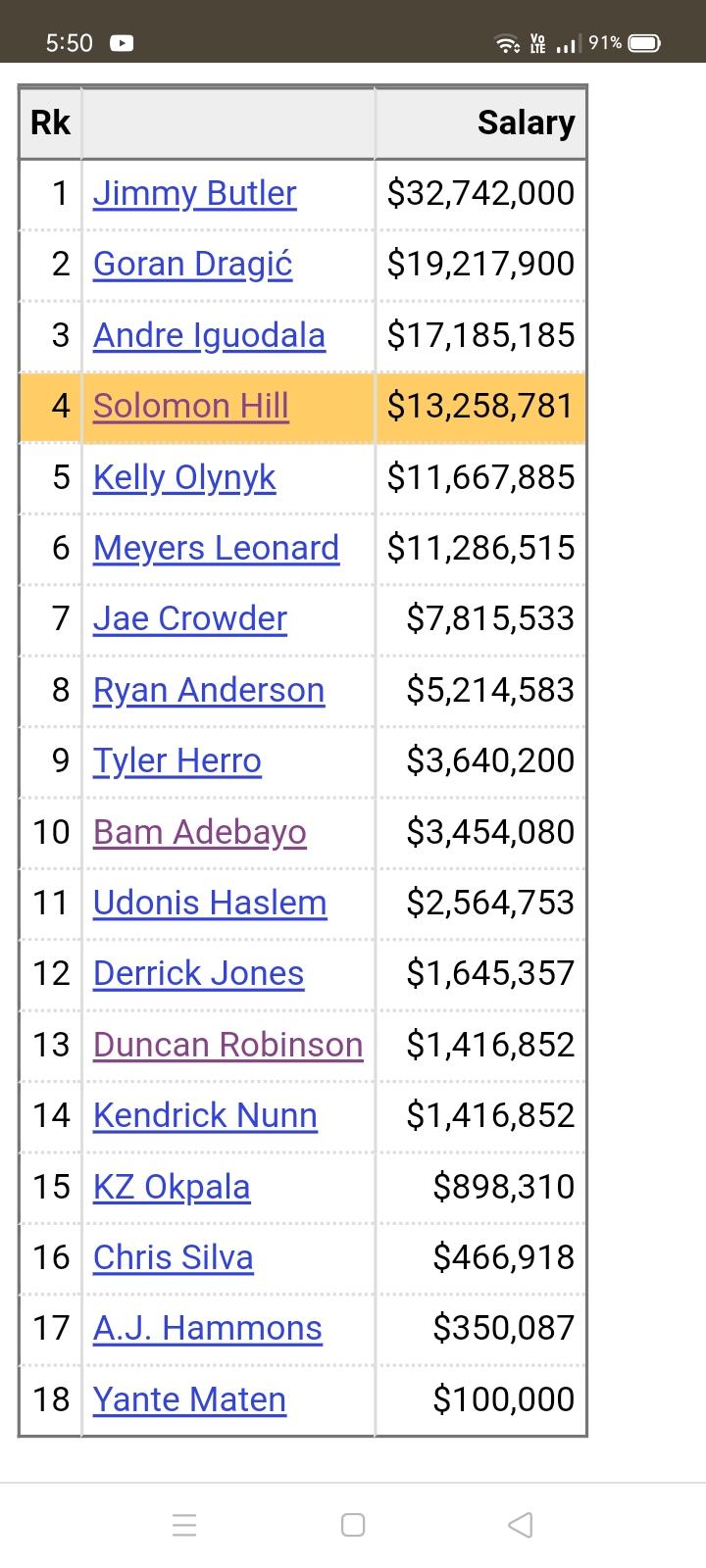Open the Goran Dragić link
706x1568 pixels.
pyautogui.click(x=192, y=265)
